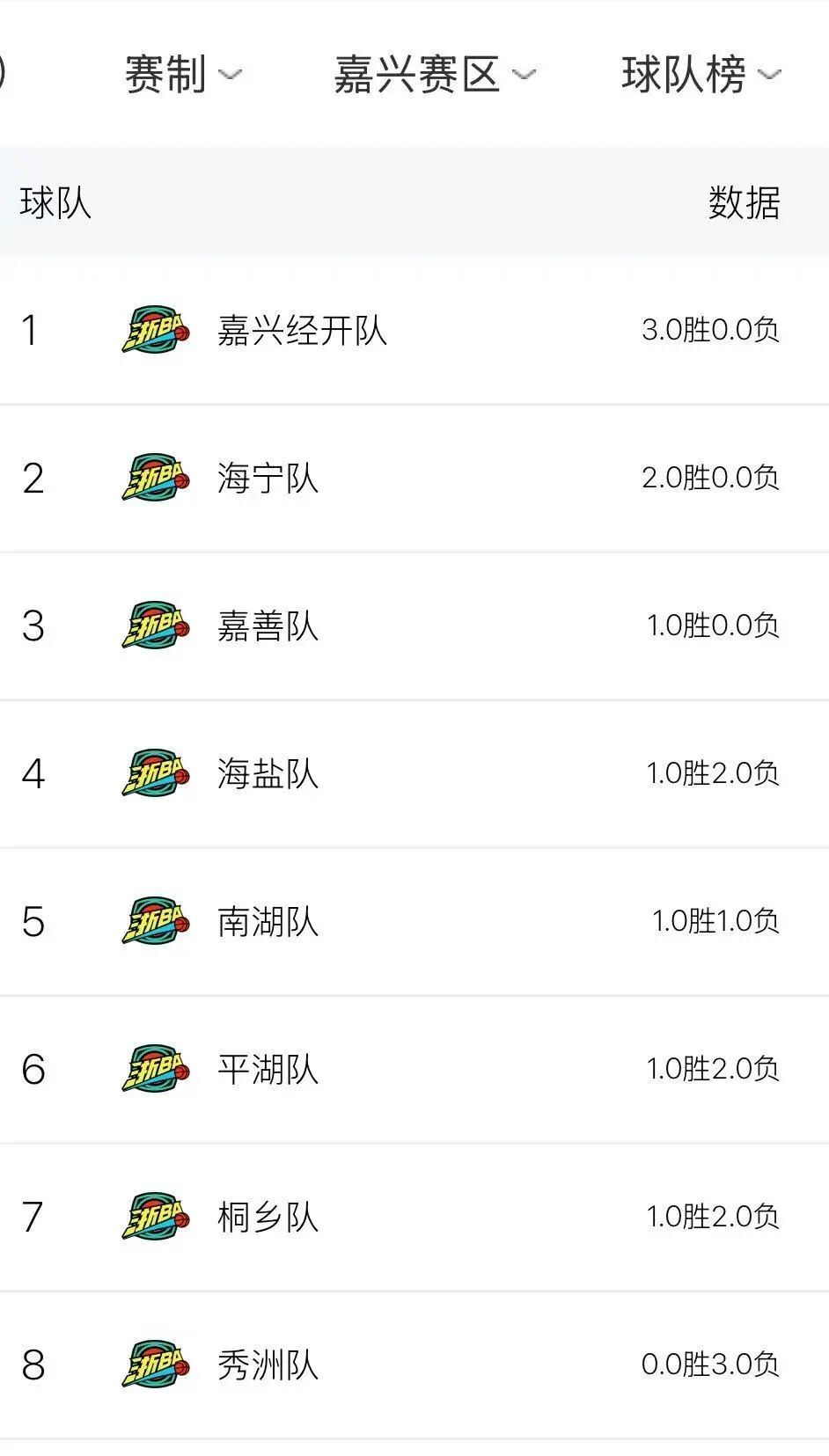The width and height of the screenshot is (829, 1456).
Task: Expand the 赛制 dropdown
Action: point(182,75)
